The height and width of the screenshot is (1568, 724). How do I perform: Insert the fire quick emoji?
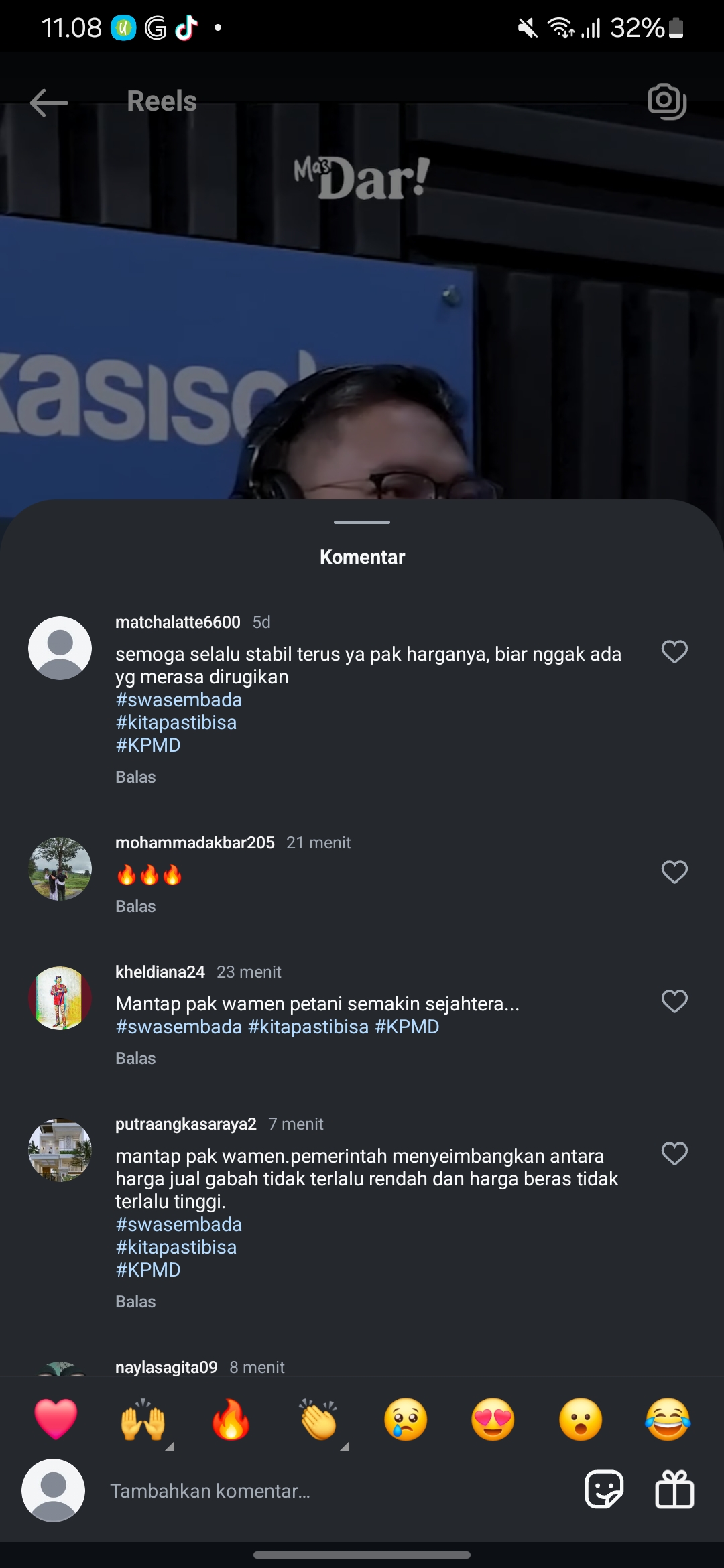point(231,1419)
